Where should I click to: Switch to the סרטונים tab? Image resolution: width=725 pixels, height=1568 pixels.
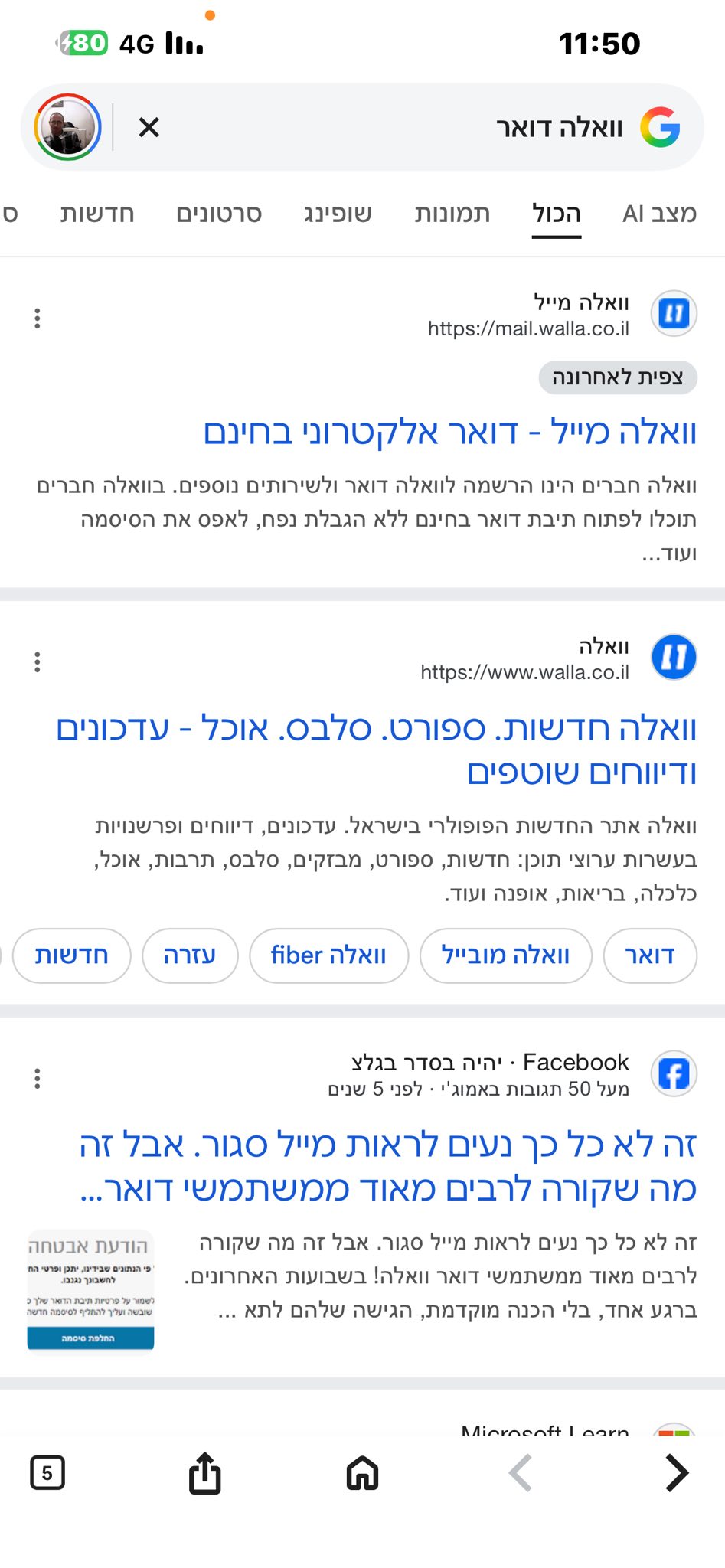[219, 214]
